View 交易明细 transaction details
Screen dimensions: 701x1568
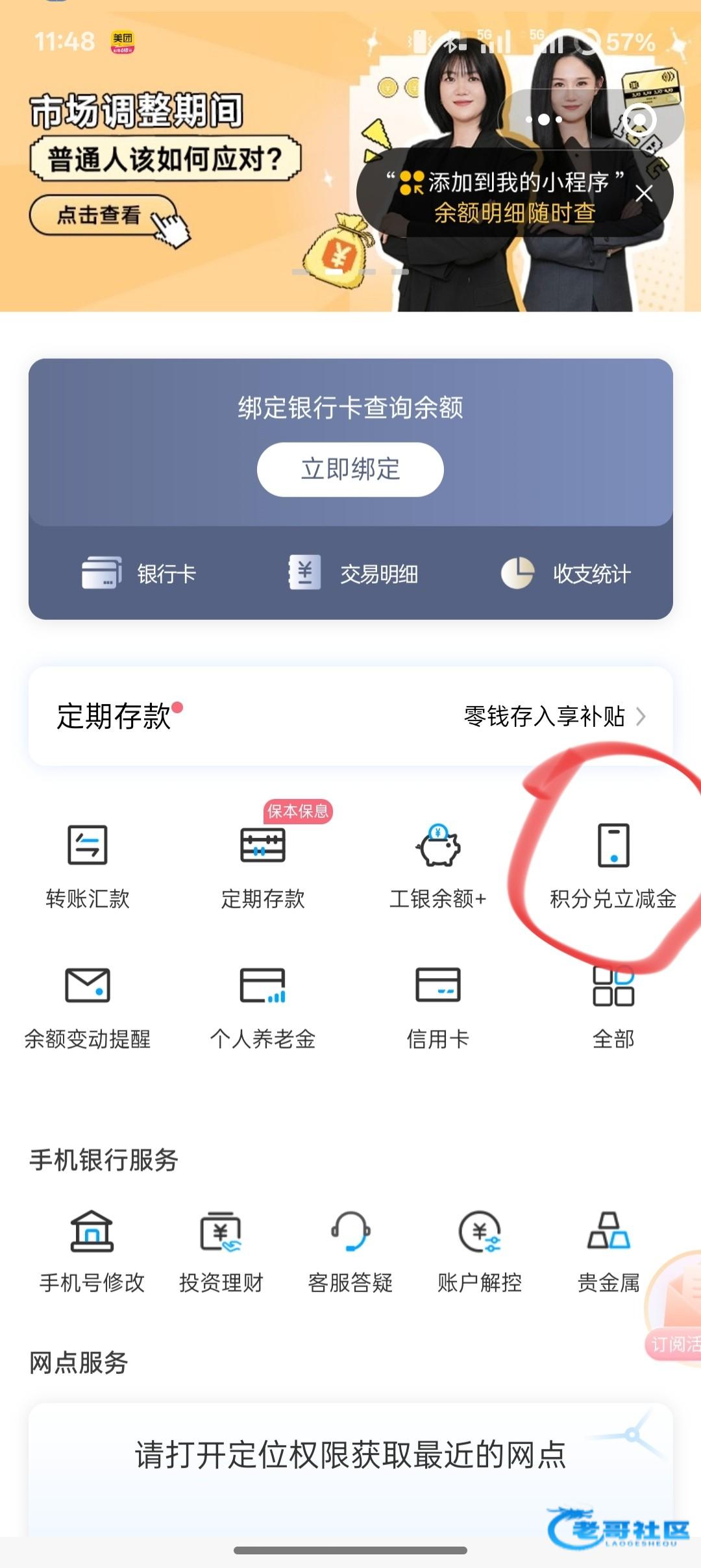[354, 574]
